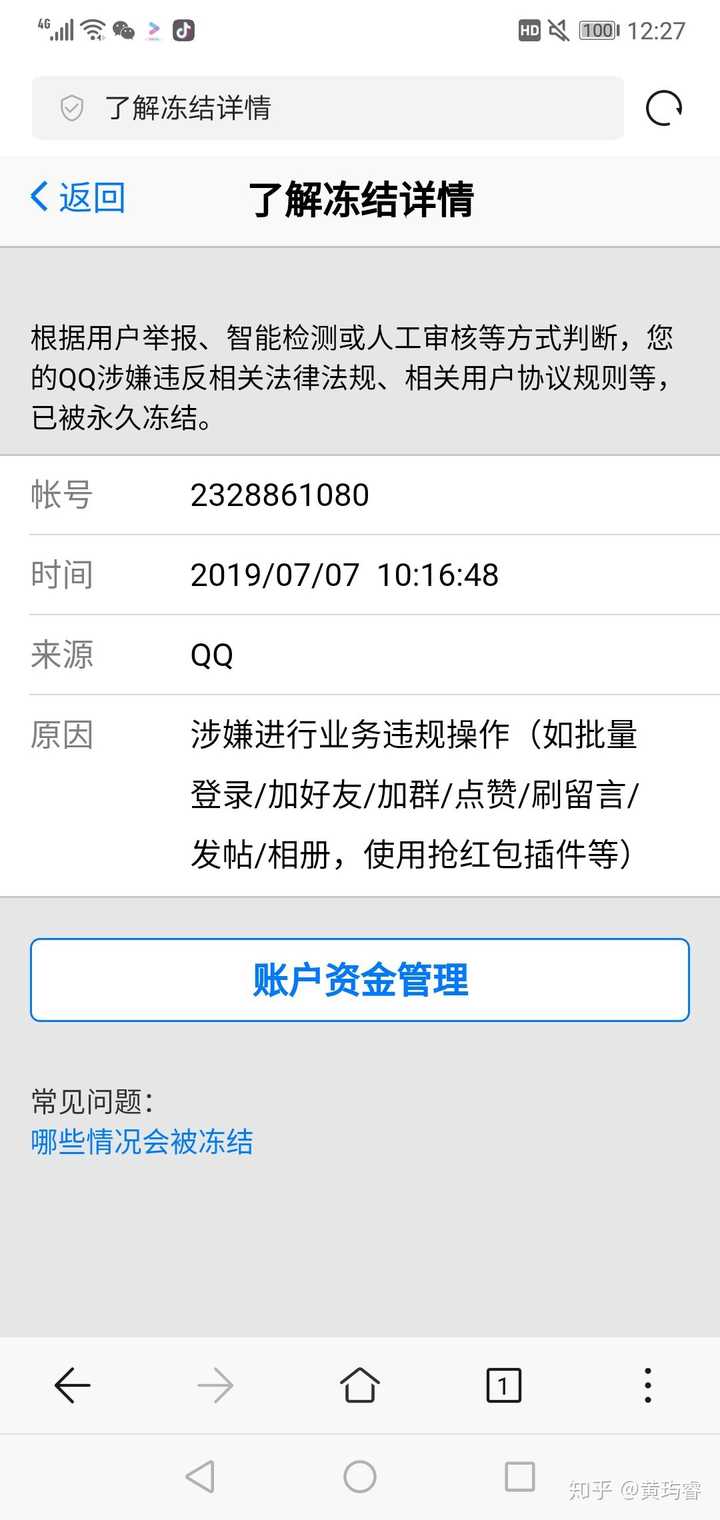
Task: Open the 哪些情况会被冻结 link
Action: 142,1141
